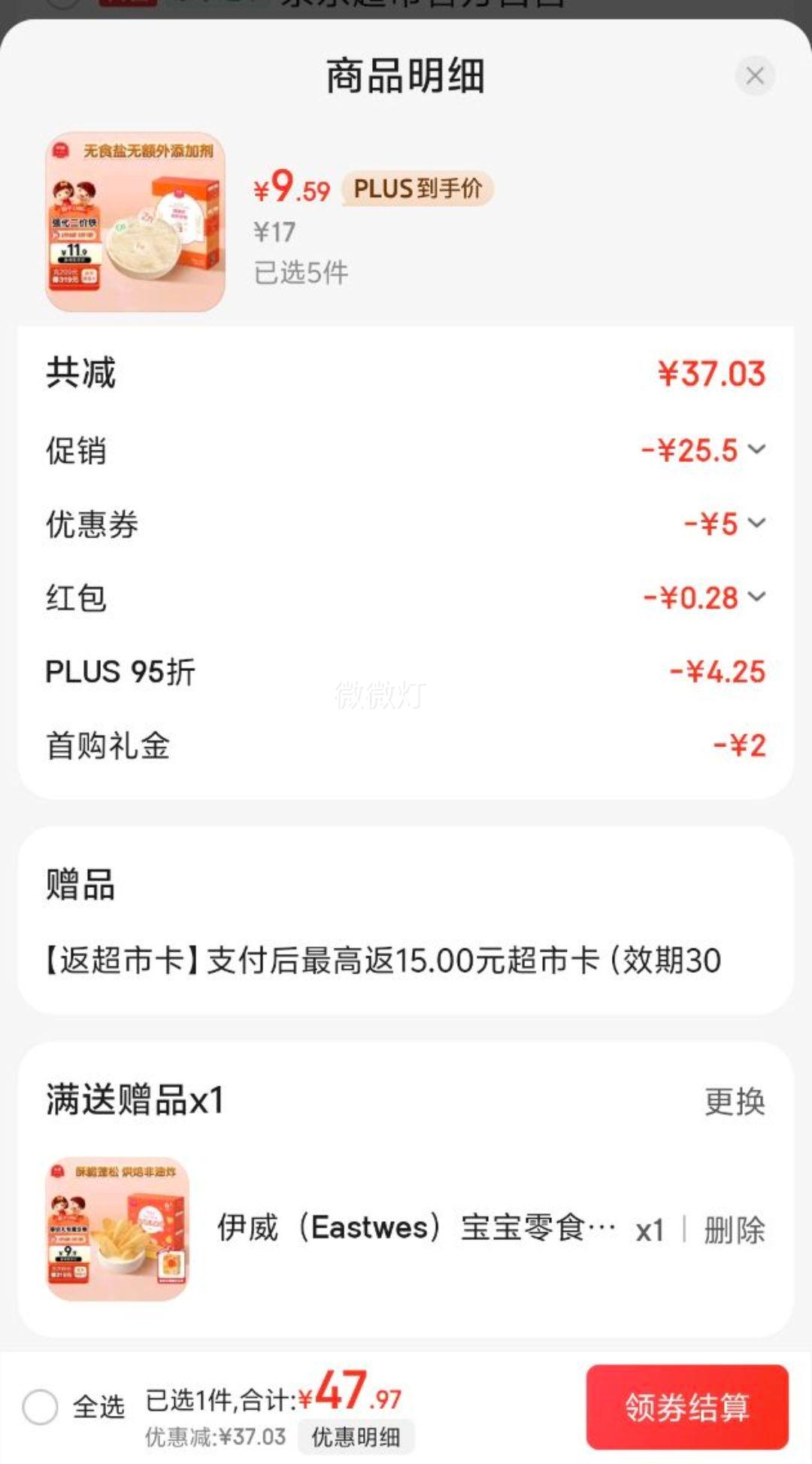The width and height of the screenshot is (812, 1464).
Task: Expand the 优惠券 discount details
Action: click(756, 524)
